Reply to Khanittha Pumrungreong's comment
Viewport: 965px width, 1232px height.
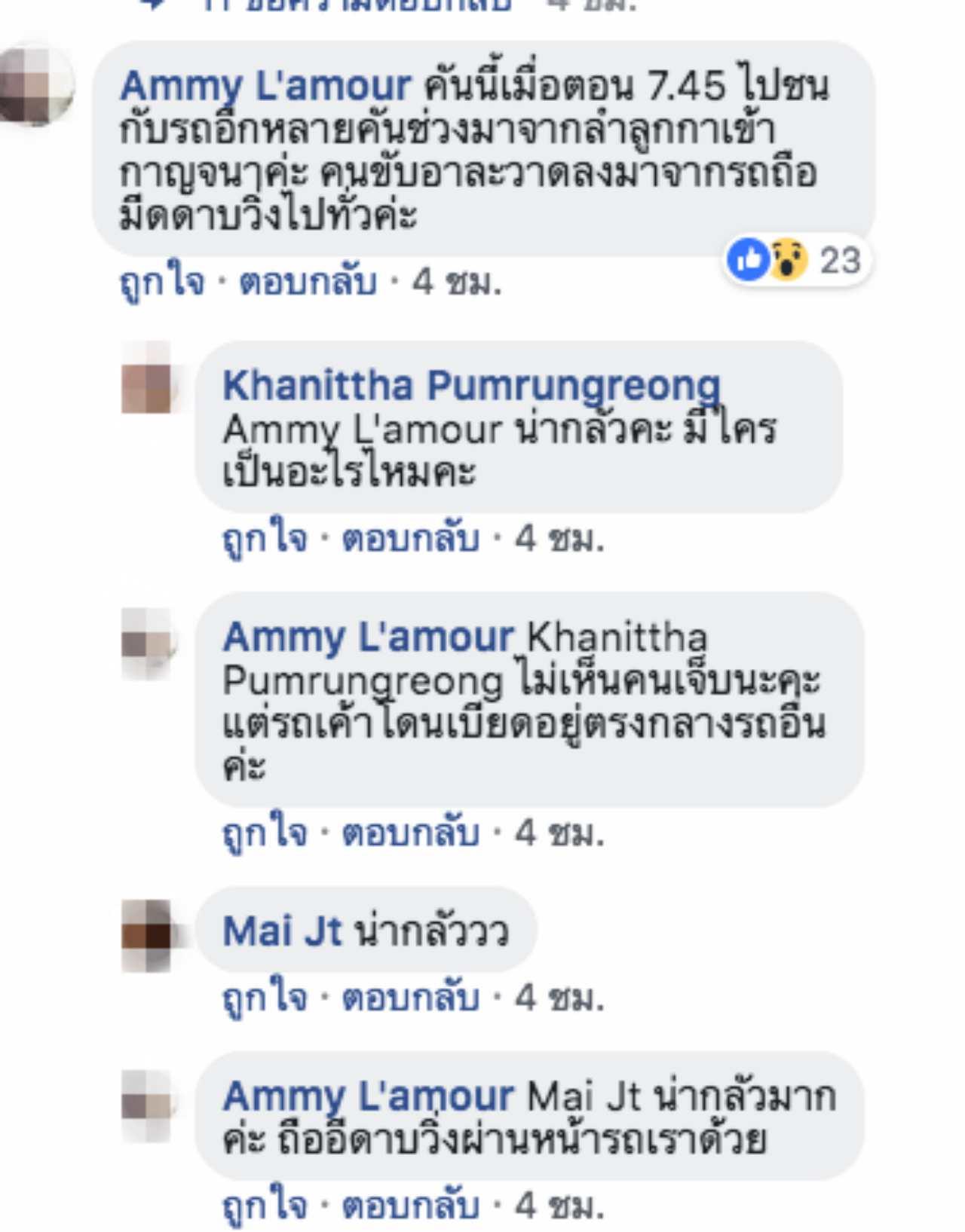(410, 538)
